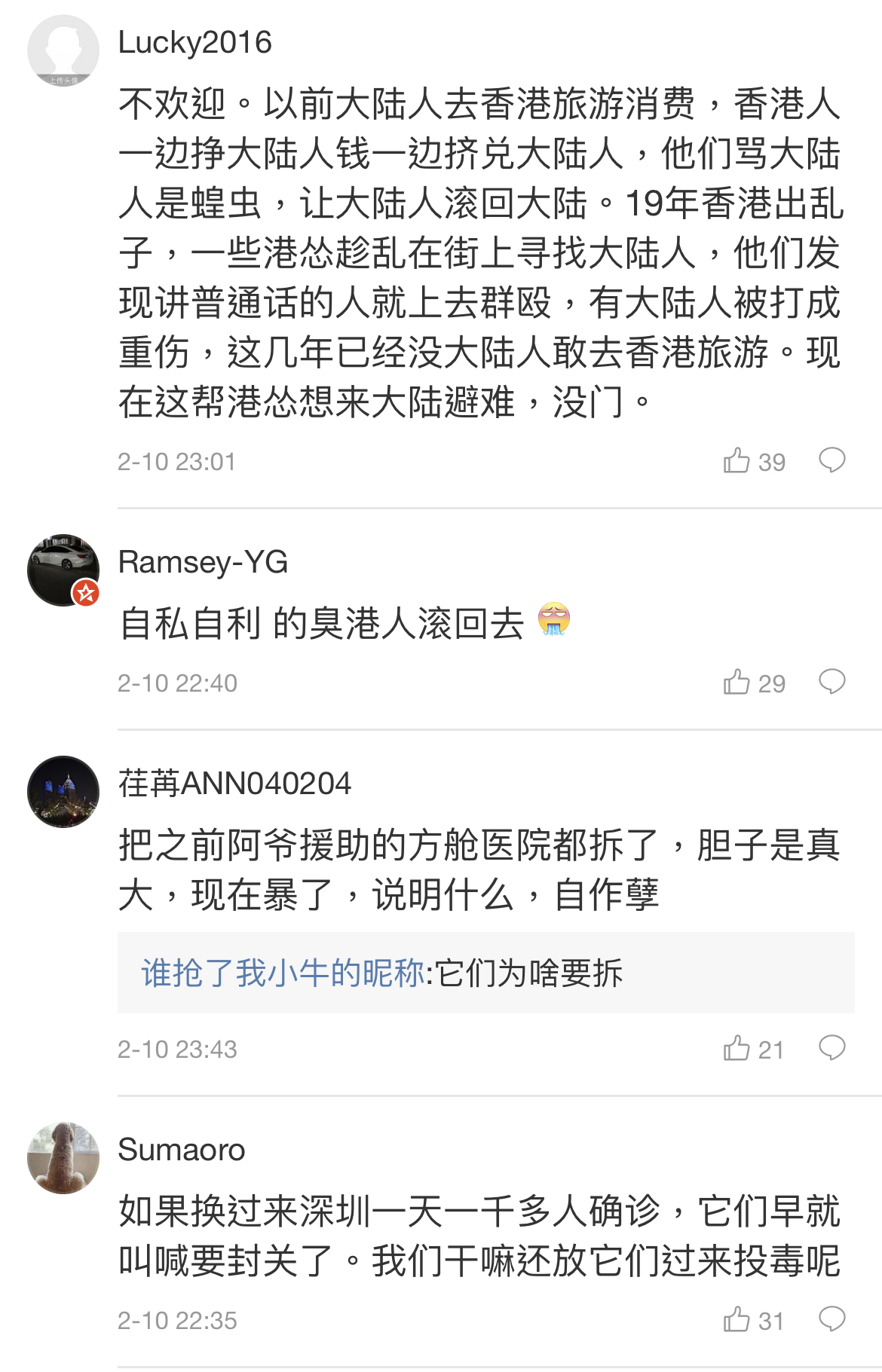Reply to Lucky2016's comment

click(x=831, y=460)
